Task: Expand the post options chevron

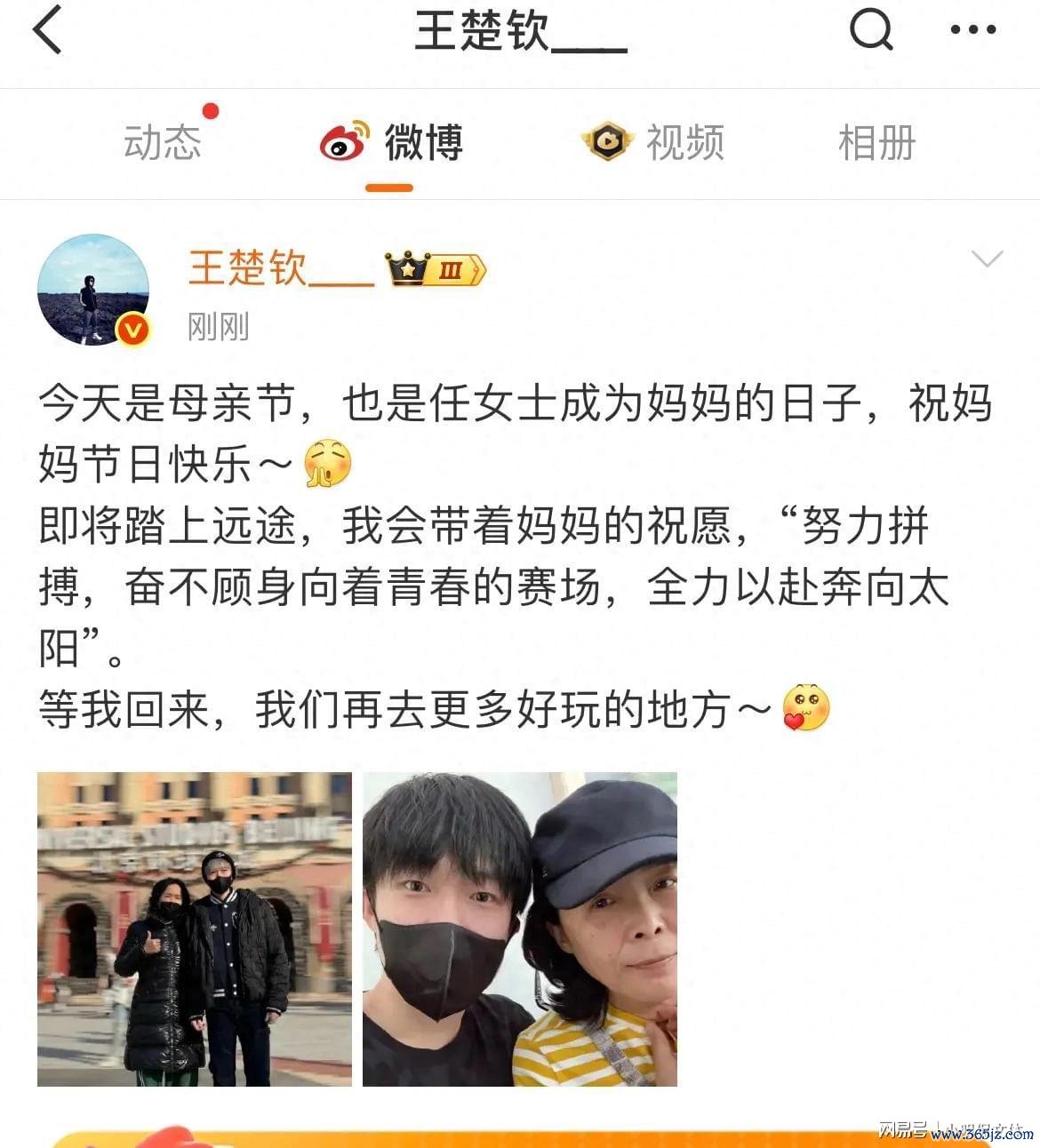Action: pos(987,259)
